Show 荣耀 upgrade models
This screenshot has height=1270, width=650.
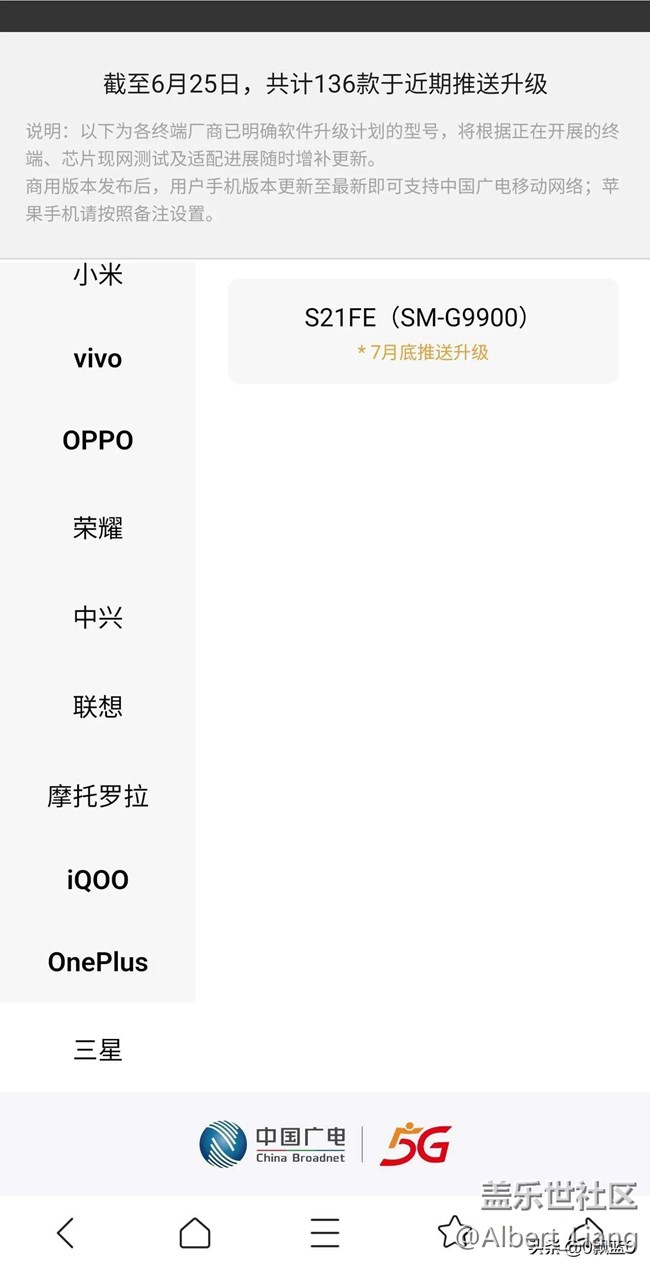[98, 528]
